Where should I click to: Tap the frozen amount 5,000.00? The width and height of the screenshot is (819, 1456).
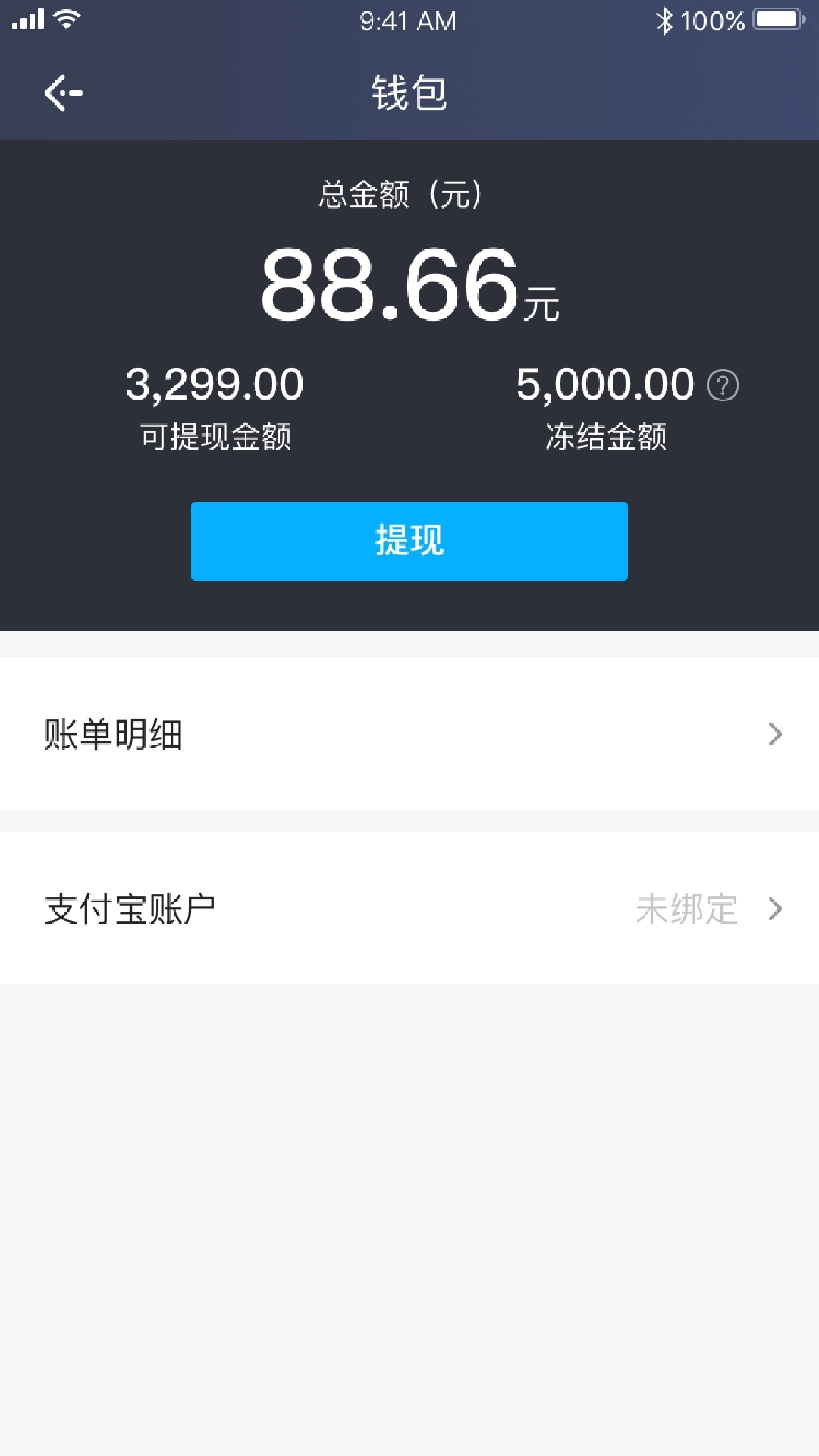tap(604, 384)
